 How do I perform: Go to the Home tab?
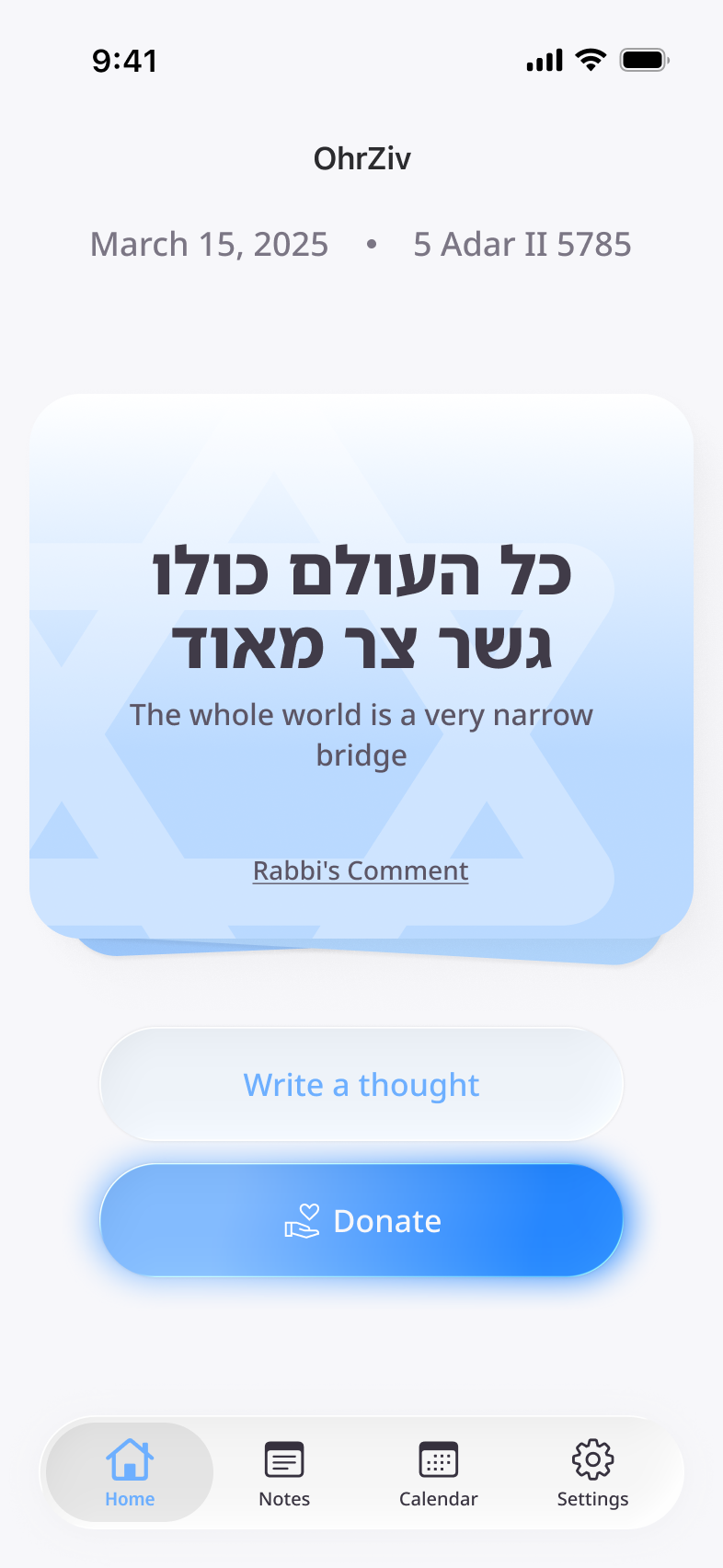(130, 1472)
